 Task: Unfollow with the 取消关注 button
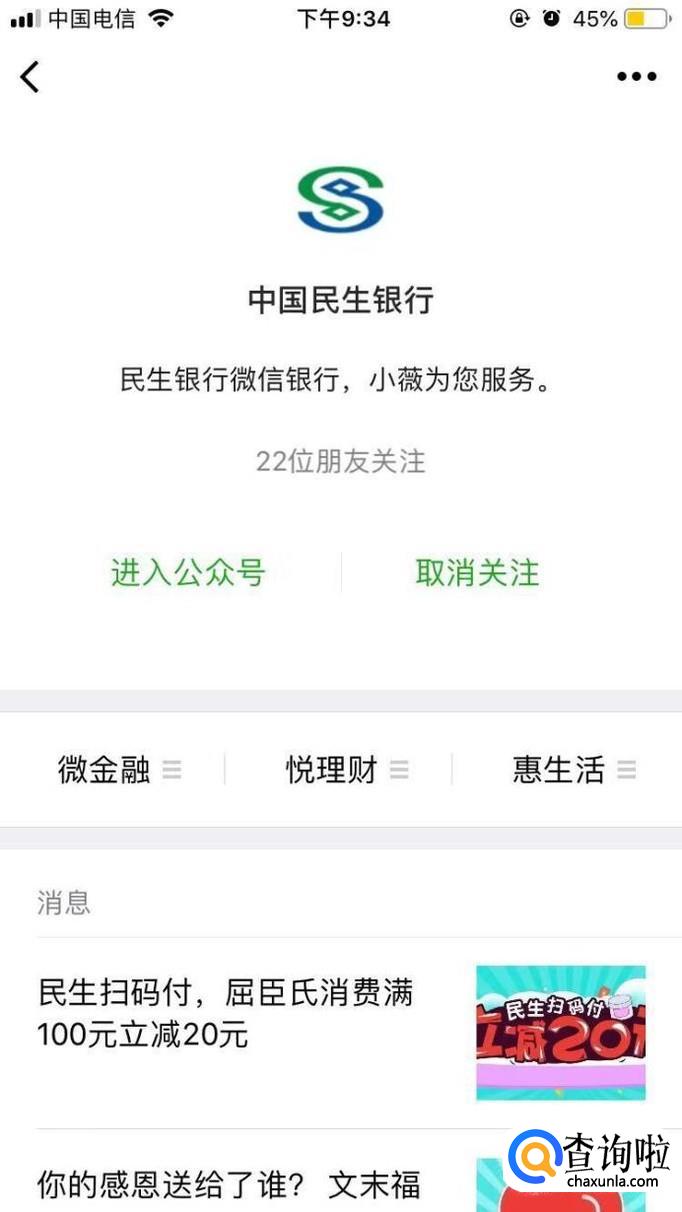pyautogui.click(x=477, y=573)
